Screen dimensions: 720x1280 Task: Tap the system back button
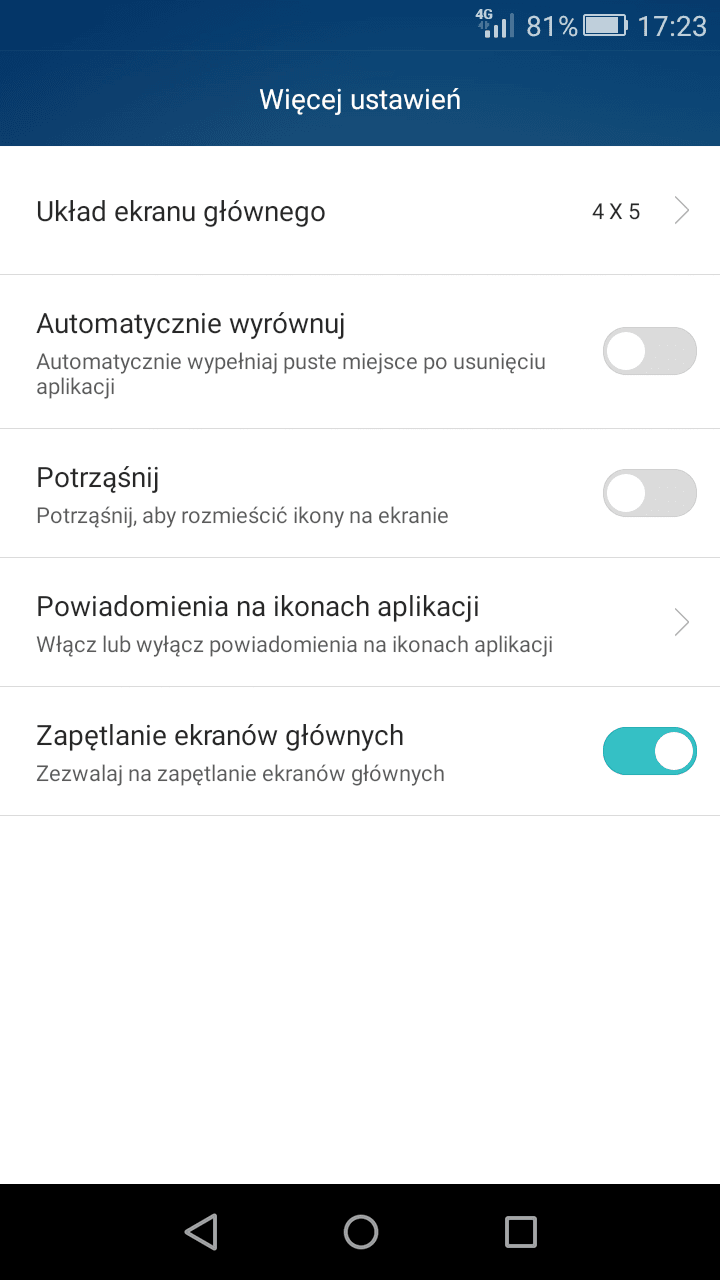(x=201, y=1232)
